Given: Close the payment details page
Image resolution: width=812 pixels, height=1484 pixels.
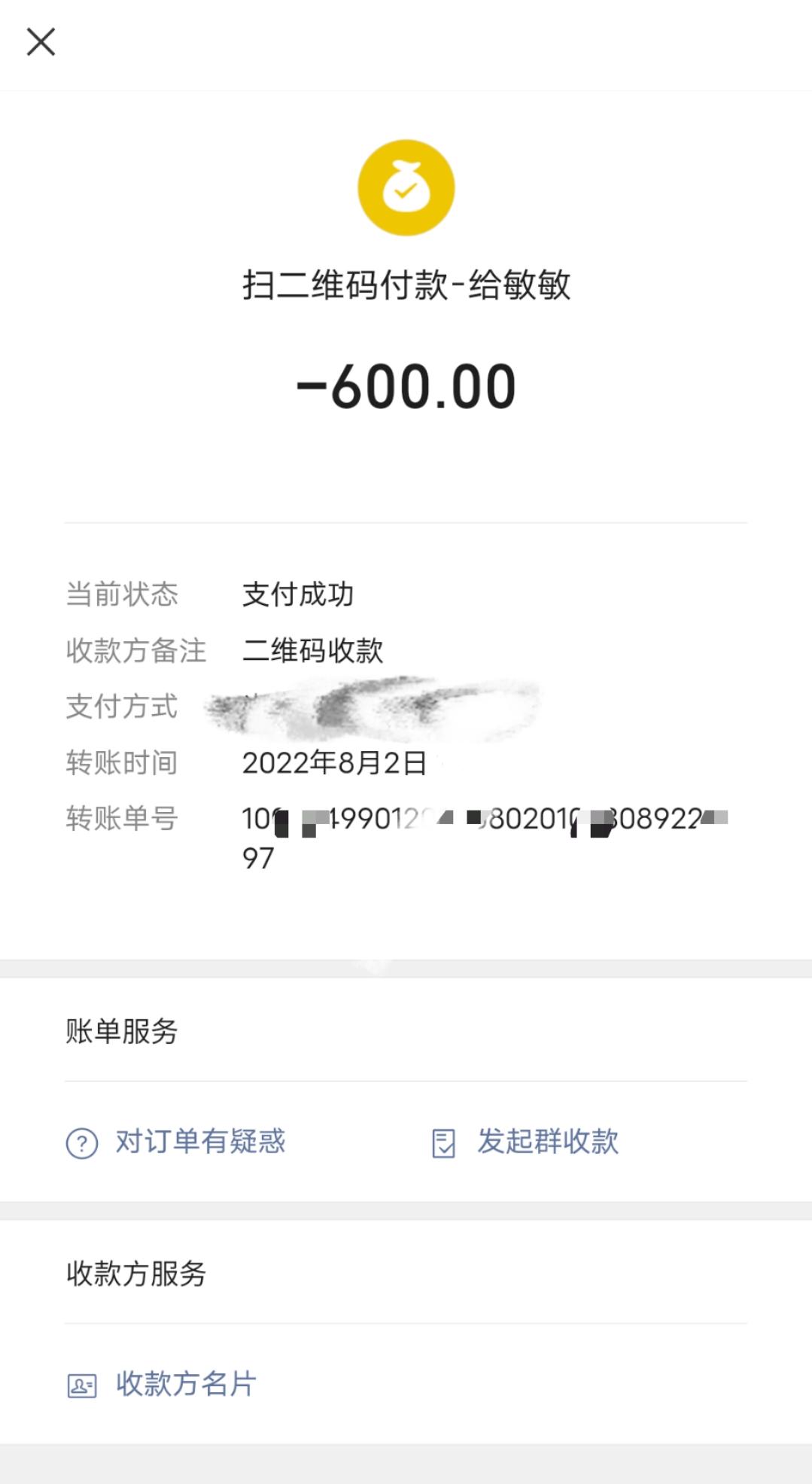Looking at the screenshot, I should 41,42.
